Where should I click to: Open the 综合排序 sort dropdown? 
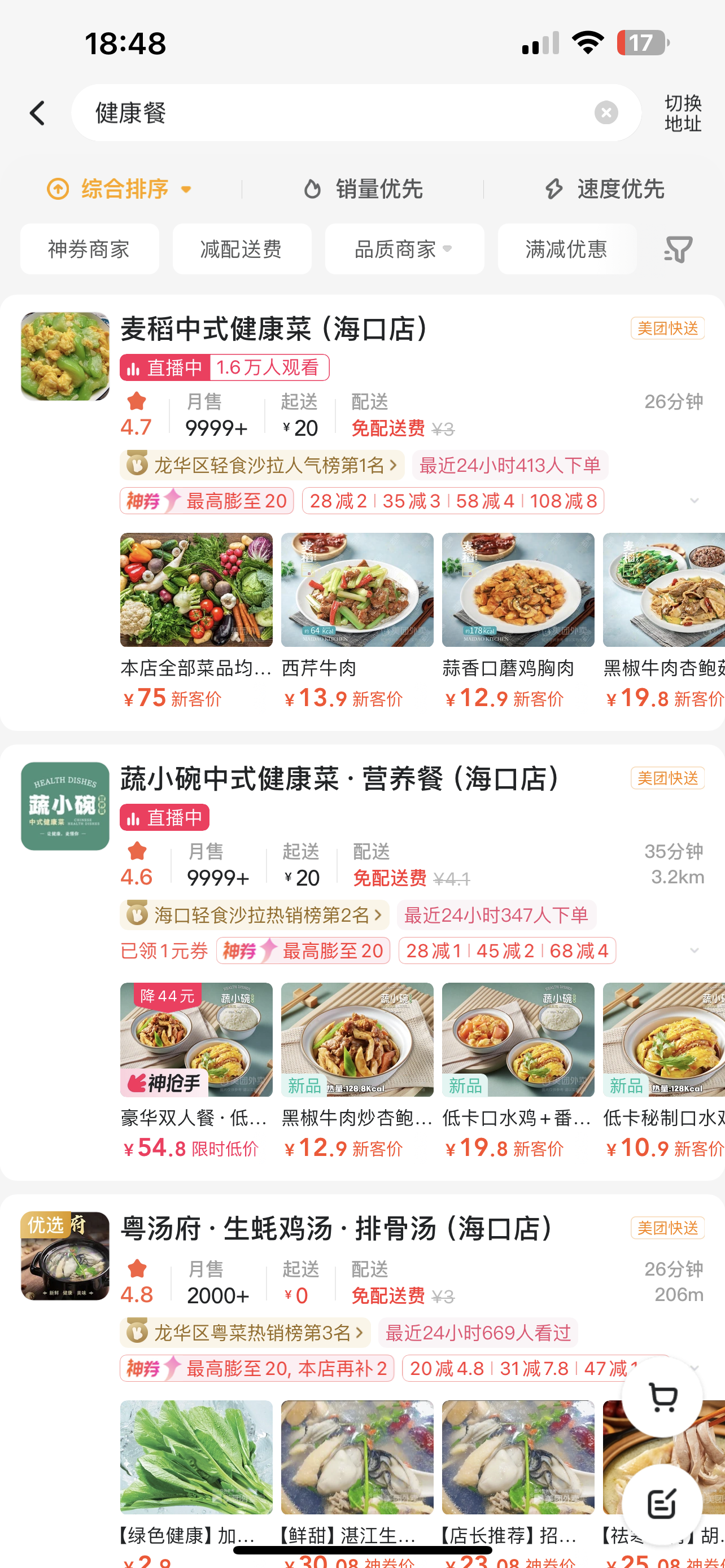(x=120, y=189)
